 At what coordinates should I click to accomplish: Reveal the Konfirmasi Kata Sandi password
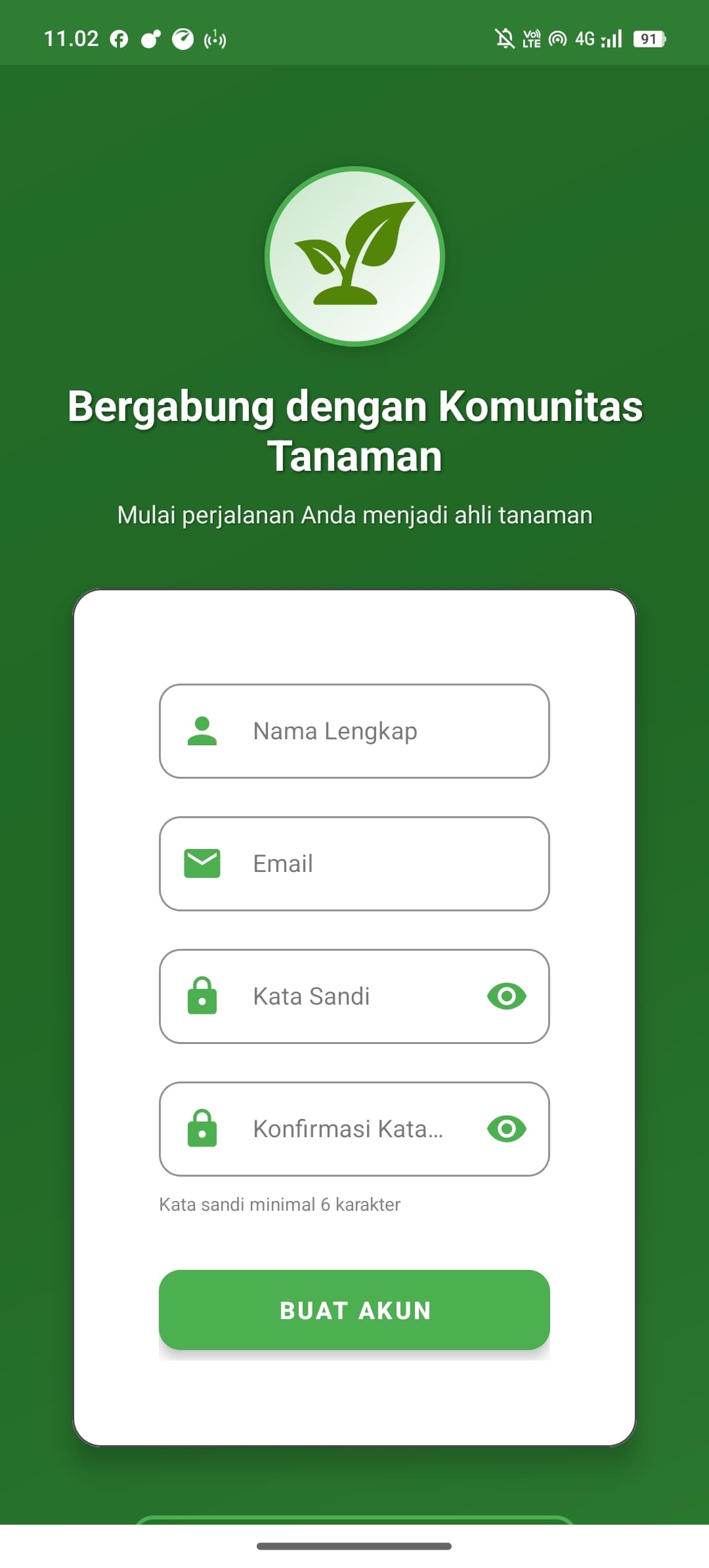coord(507,1129)
